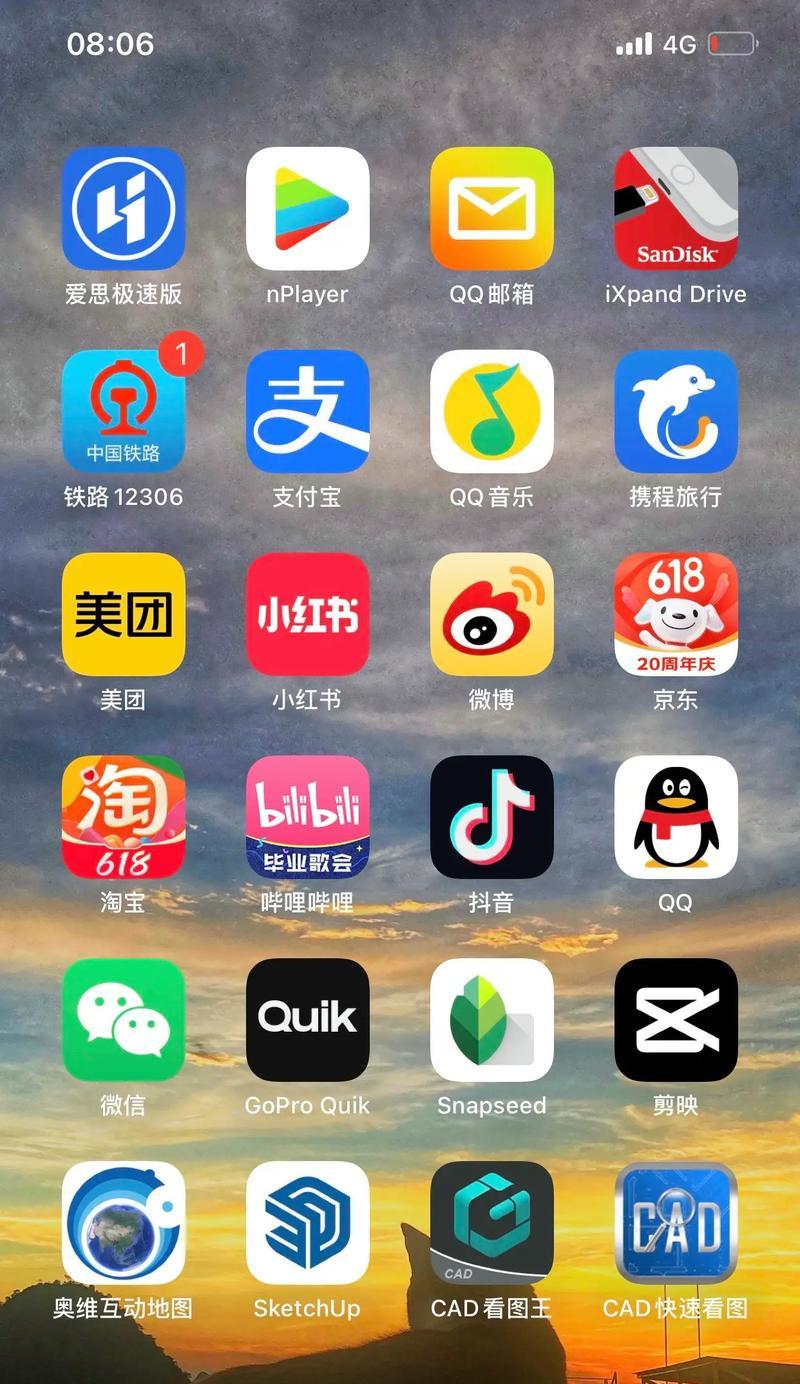Screen dimensions: 800x1384
Task: Open the 爱思极速版 app
Action: coord(123,209)
